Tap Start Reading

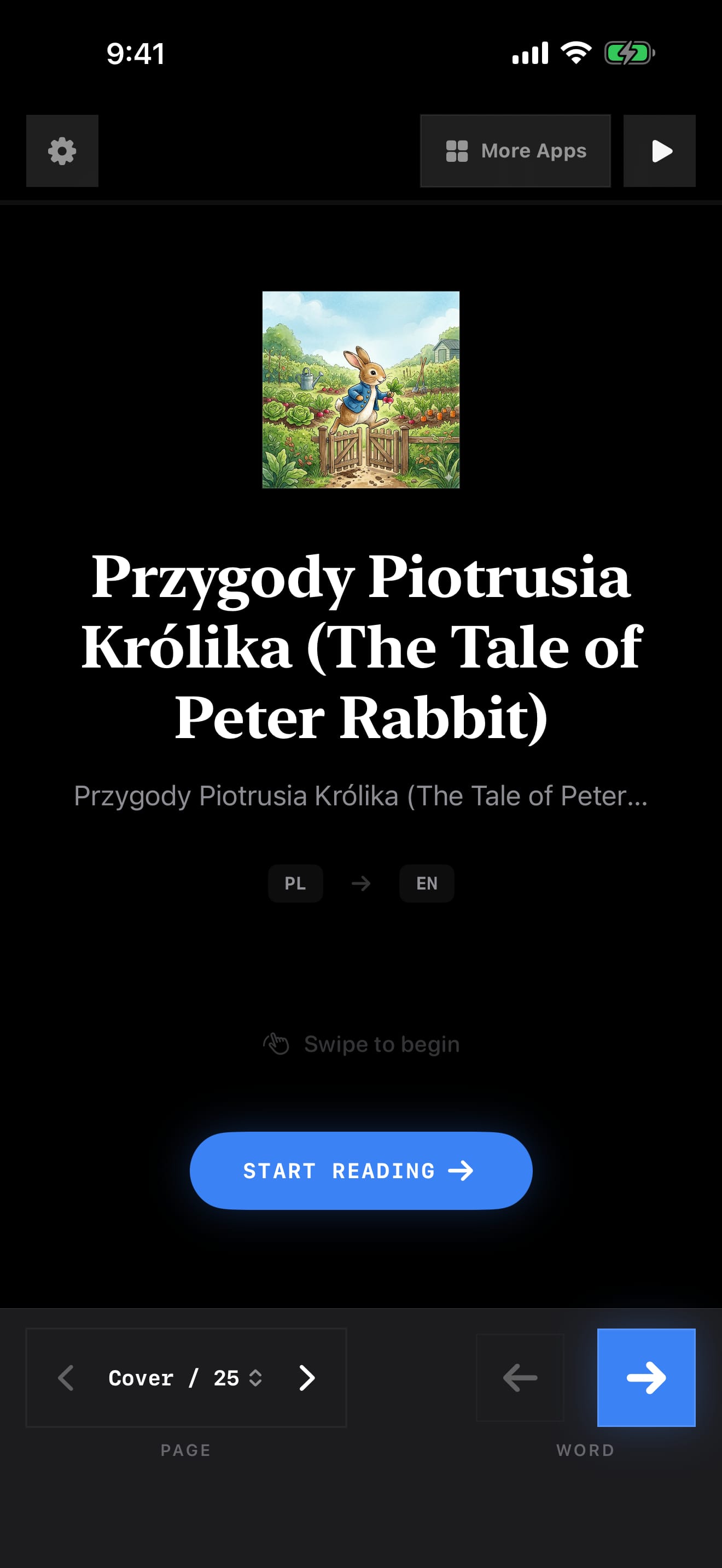tap(361, 1171)
